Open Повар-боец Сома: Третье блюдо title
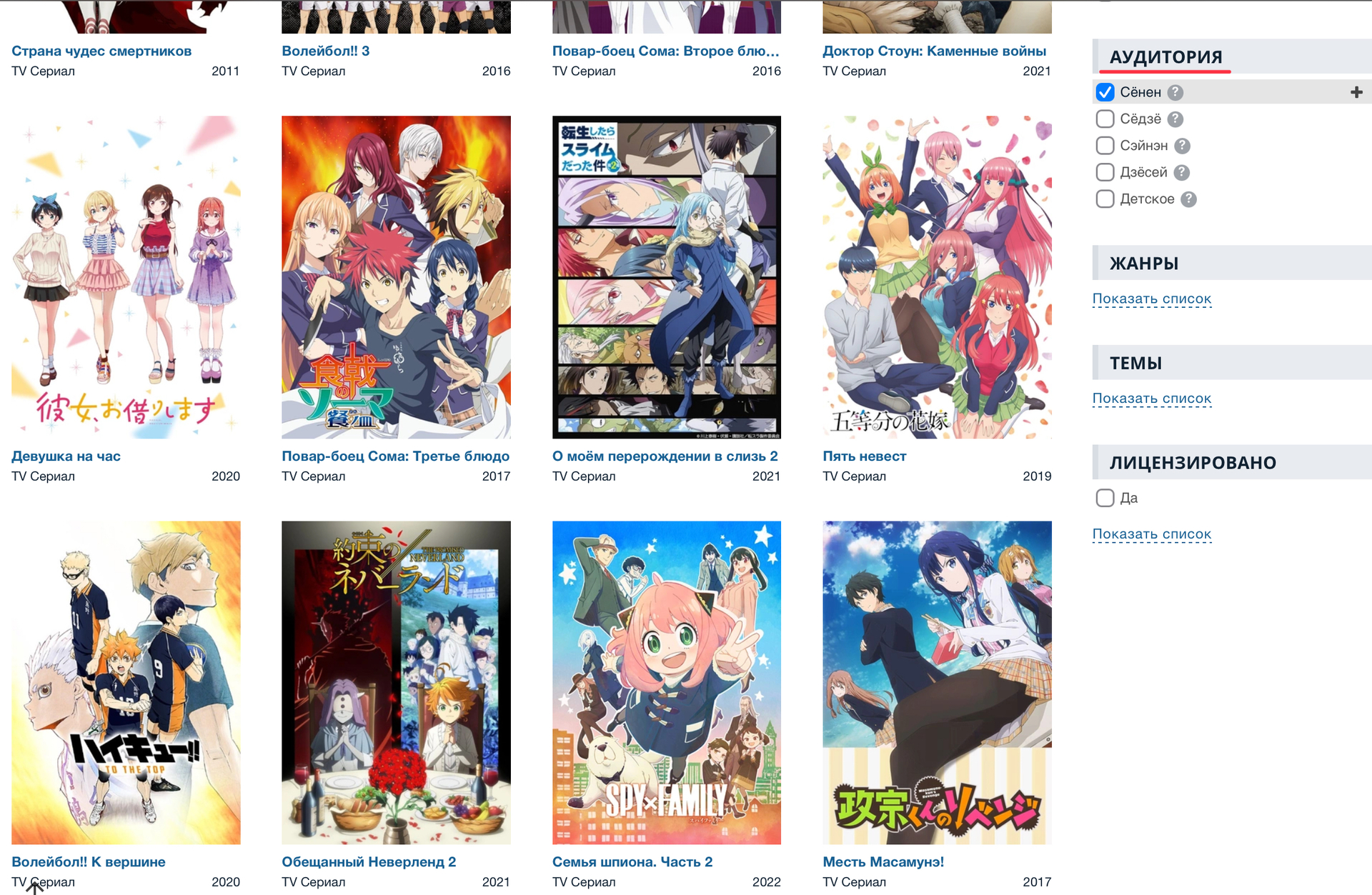 point(395,456)
